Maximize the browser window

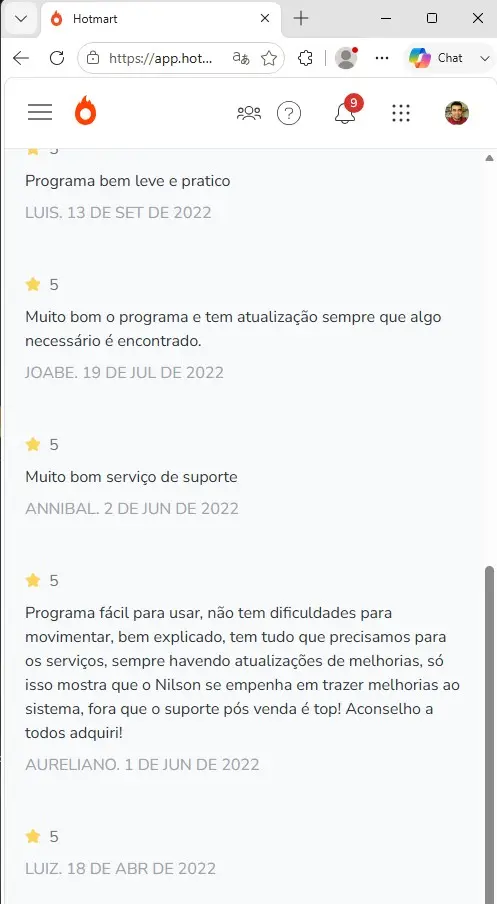(431, 18)
